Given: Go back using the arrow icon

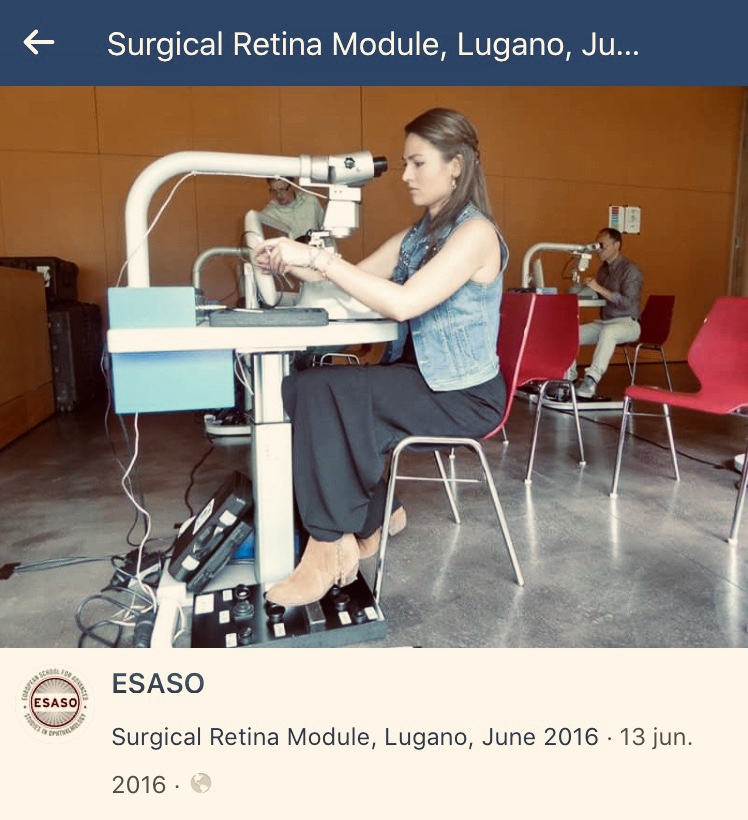Looking at the screenshot, I should (39, 43).
